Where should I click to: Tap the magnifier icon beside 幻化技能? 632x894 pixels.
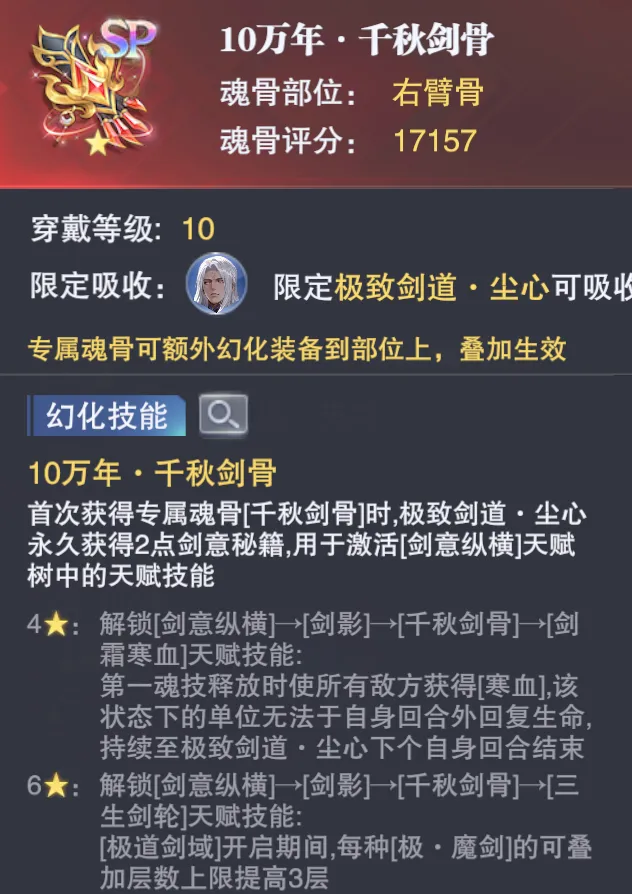point(222,415)
